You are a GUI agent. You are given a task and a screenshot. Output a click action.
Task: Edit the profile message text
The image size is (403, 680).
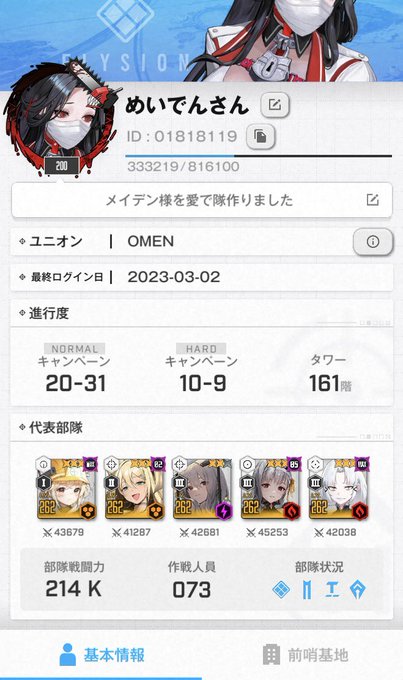click(x=372, y=199)
